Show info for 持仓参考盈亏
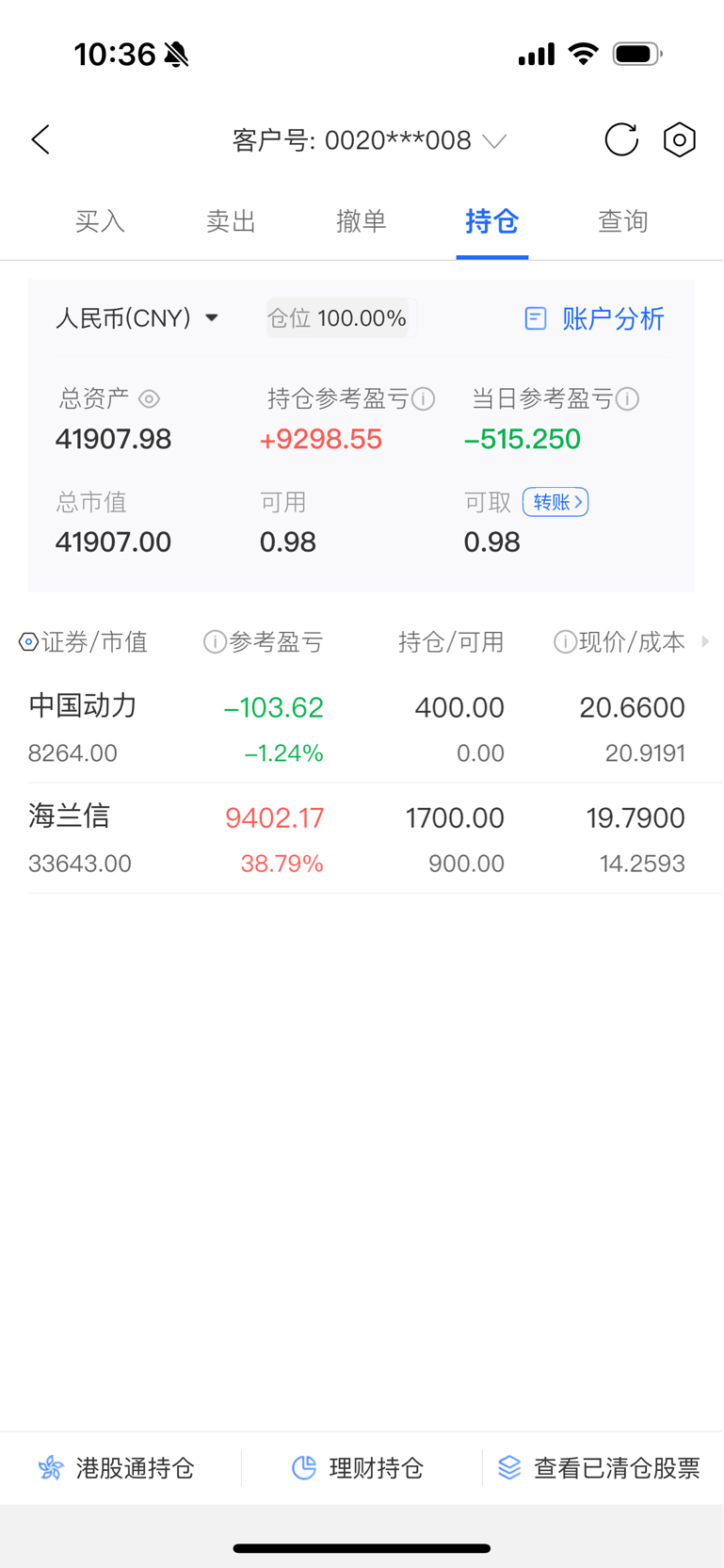This screenshot has height=1568, width=724. point(424,399)
